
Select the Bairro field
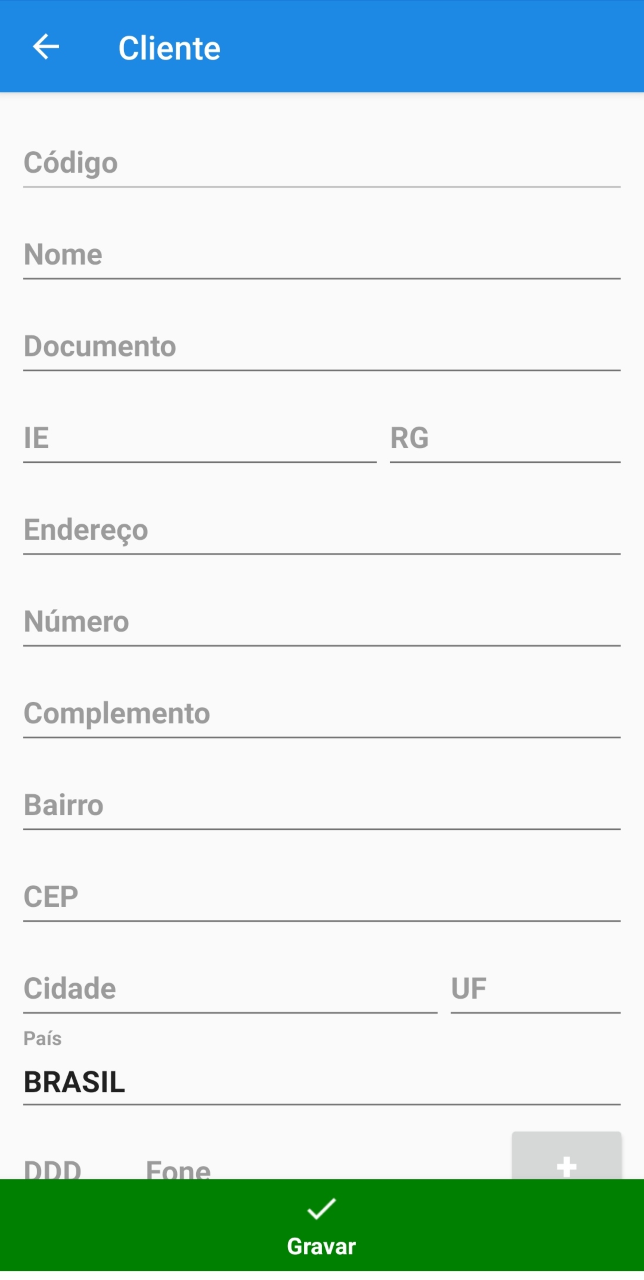pos(321,806)
